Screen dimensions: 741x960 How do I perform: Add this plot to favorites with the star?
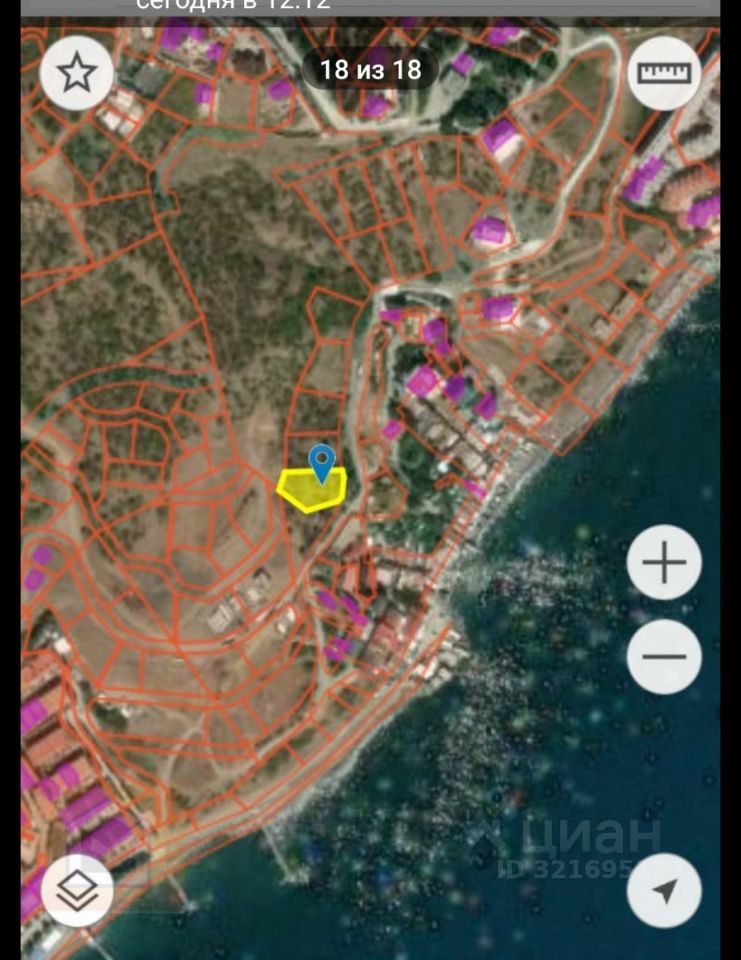click(77, 72)
